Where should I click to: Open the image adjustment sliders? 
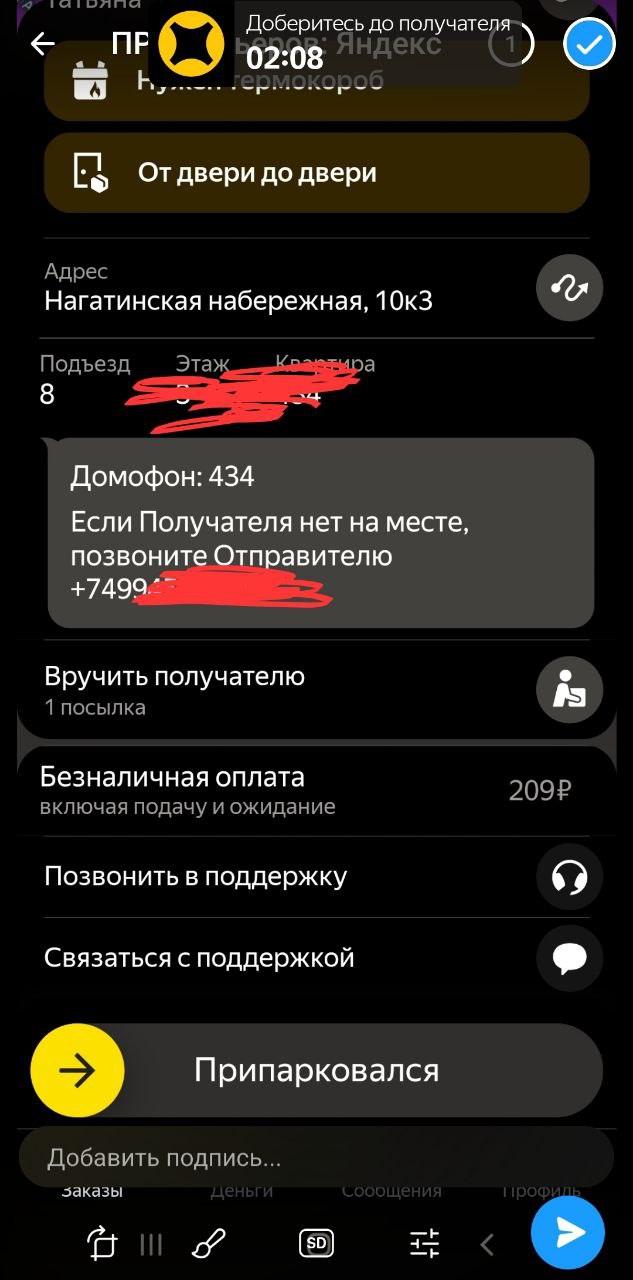(425, 1244)
